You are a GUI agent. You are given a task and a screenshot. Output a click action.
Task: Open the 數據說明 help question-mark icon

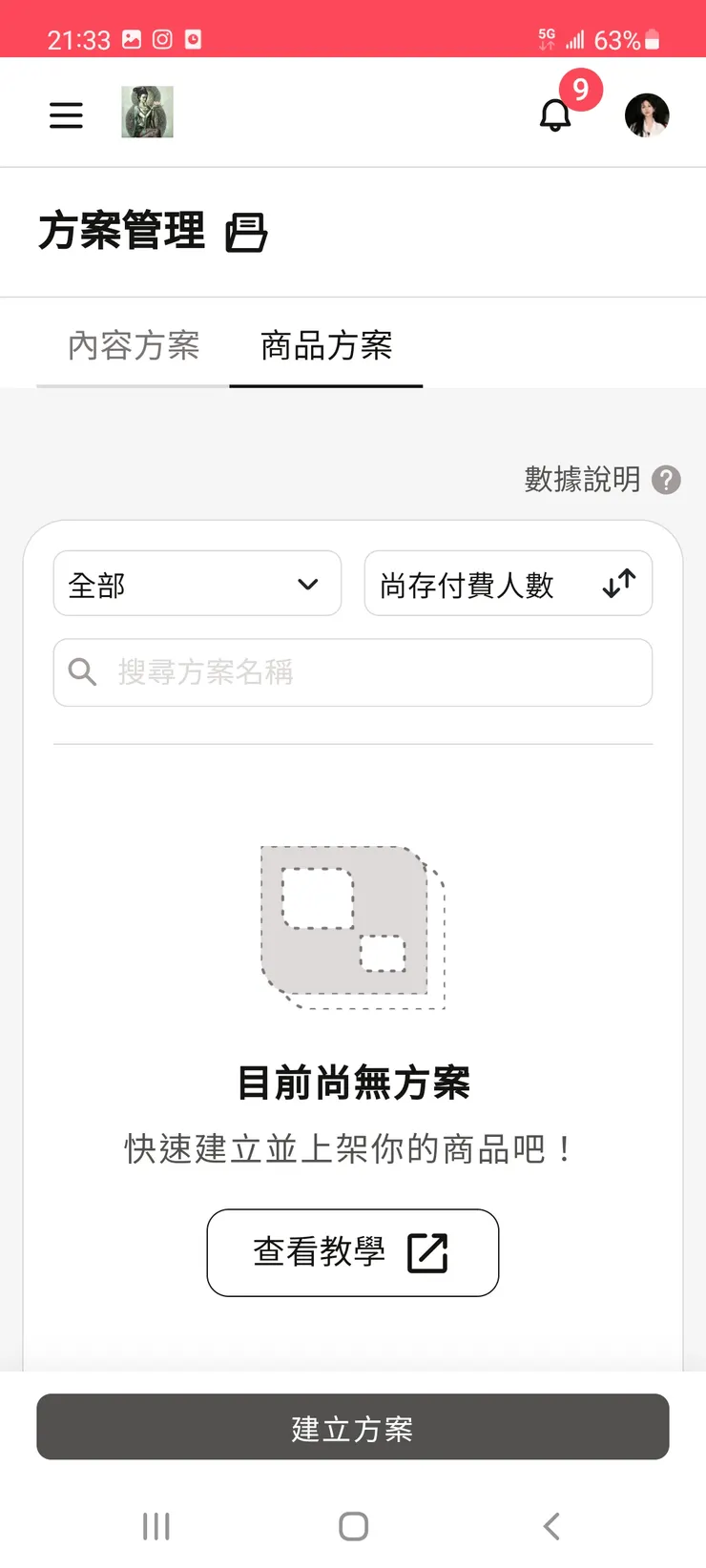coord(666,480)
